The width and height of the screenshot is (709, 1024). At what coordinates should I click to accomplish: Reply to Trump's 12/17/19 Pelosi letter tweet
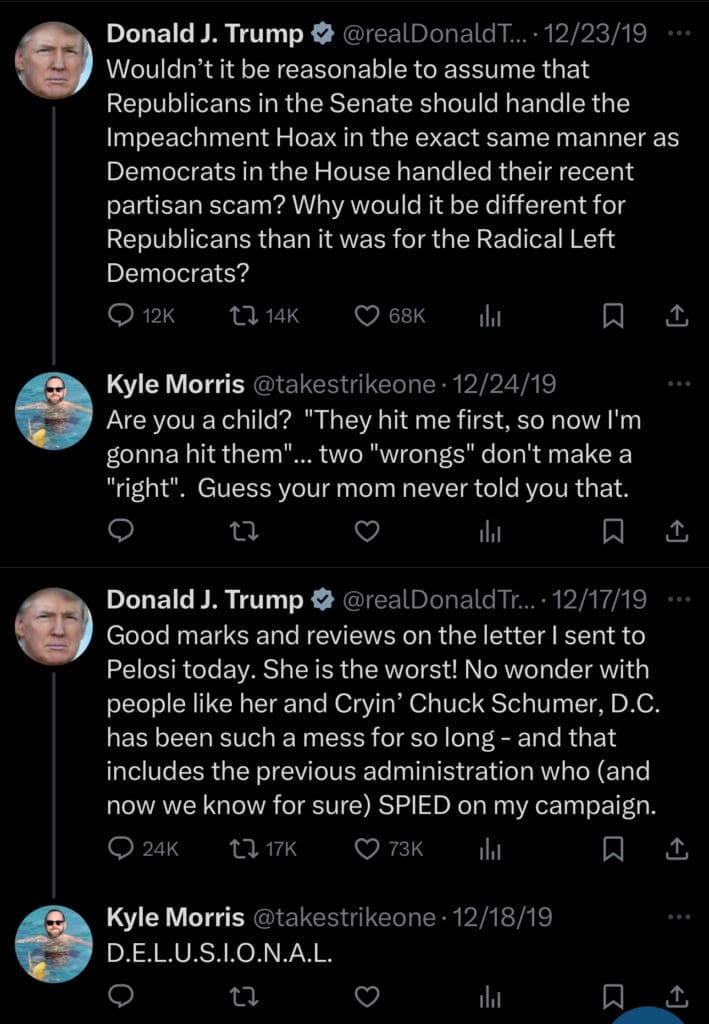pos(120,848)
